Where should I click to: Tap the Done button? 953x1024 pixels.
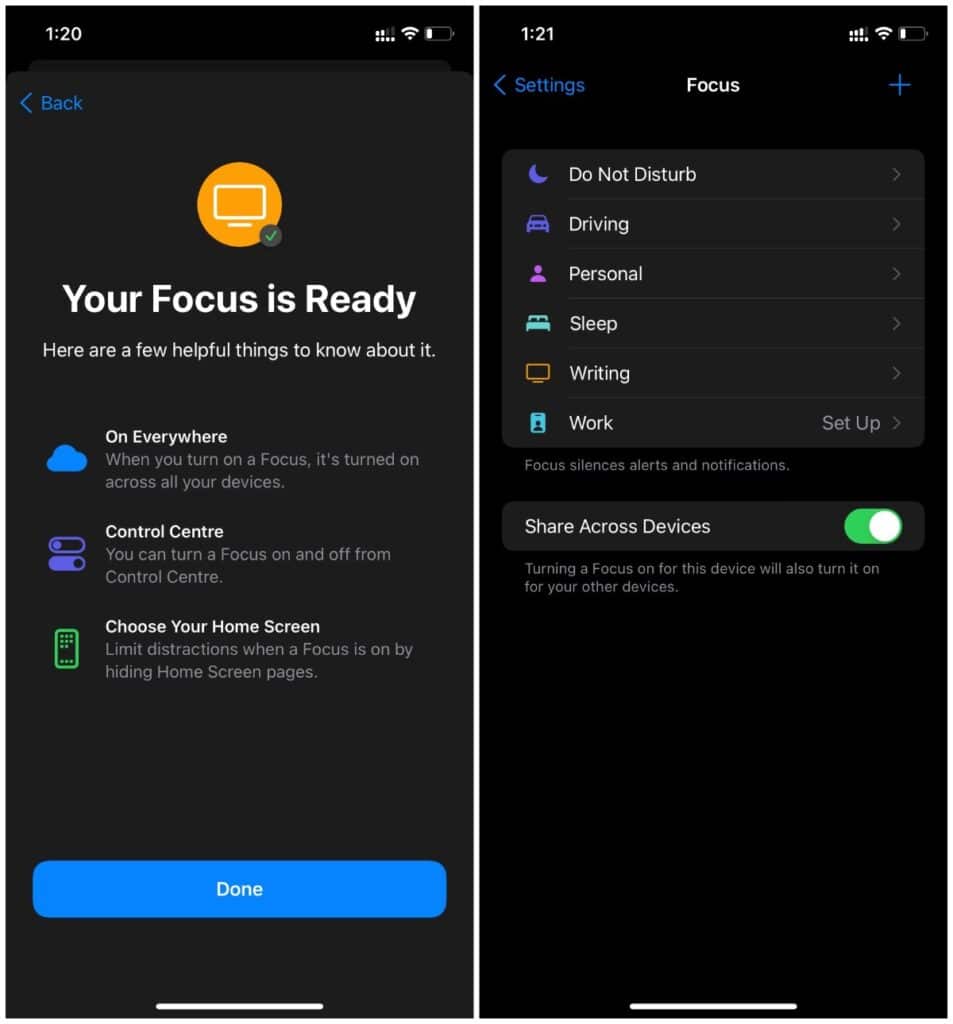coord(239,889)
